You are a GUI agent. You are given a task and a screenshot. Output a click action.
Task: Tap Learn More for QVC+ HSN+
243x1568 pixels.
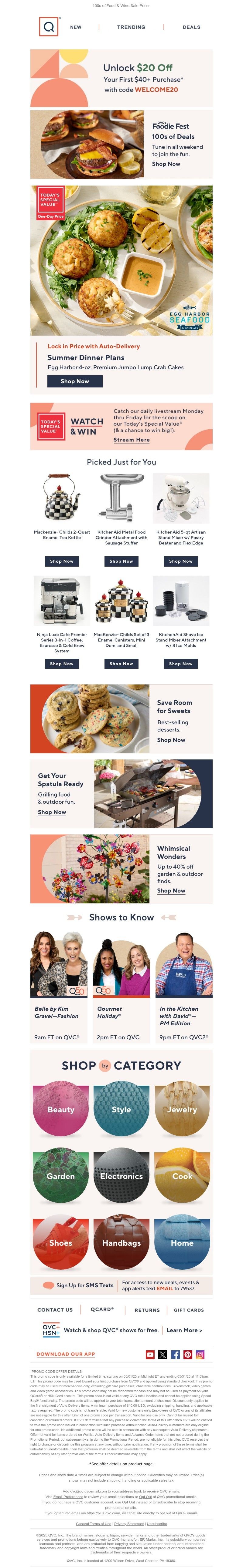[x=184, y=1330]
